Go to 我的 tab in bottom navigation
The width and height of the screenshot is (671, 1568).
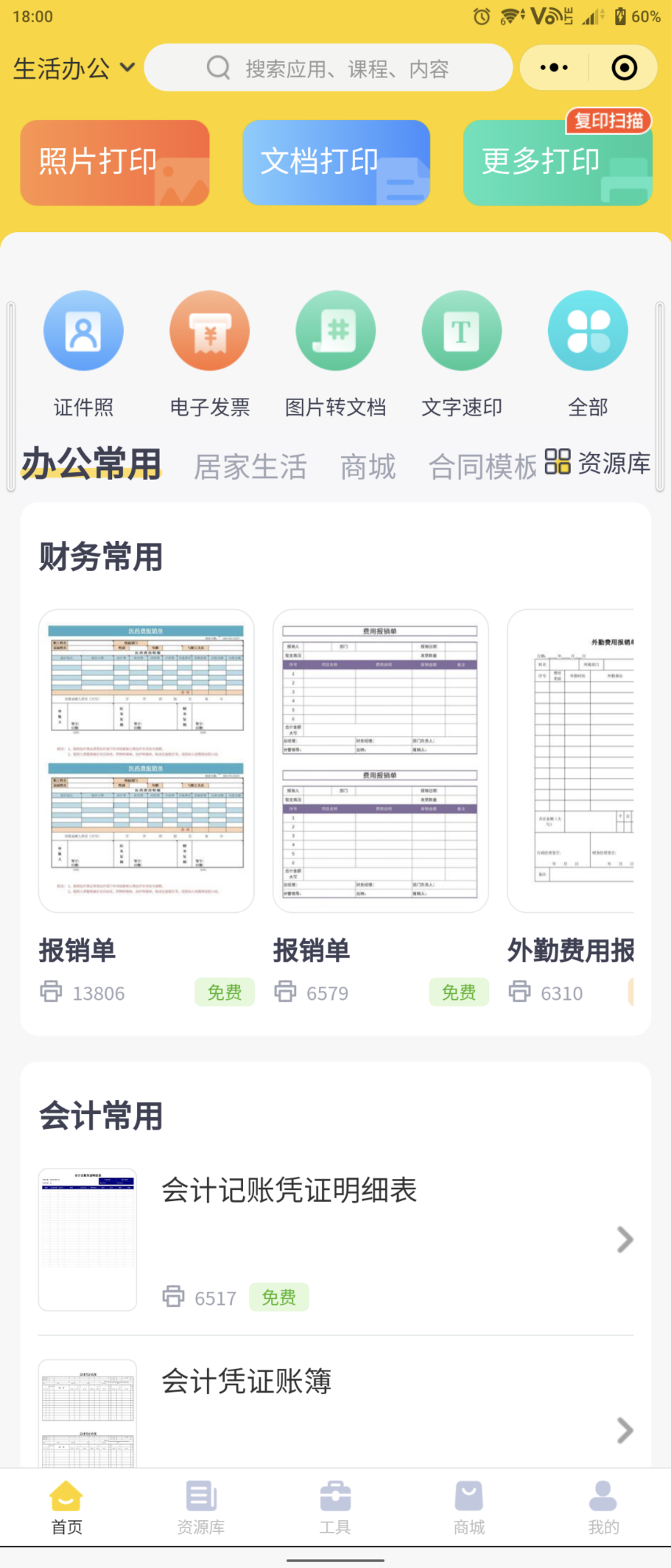603,1508
